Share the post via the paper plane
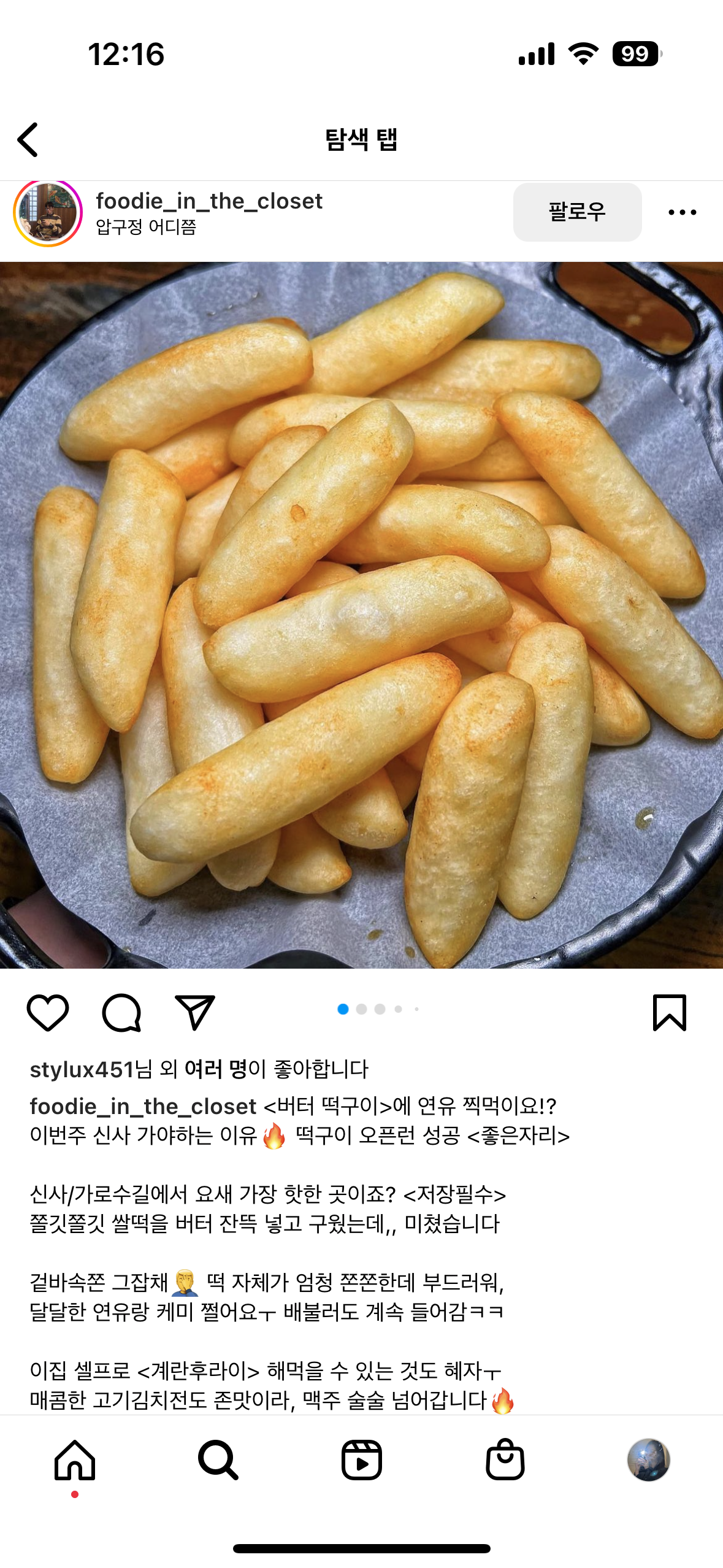723x1568 pixels. [195, 1013]
